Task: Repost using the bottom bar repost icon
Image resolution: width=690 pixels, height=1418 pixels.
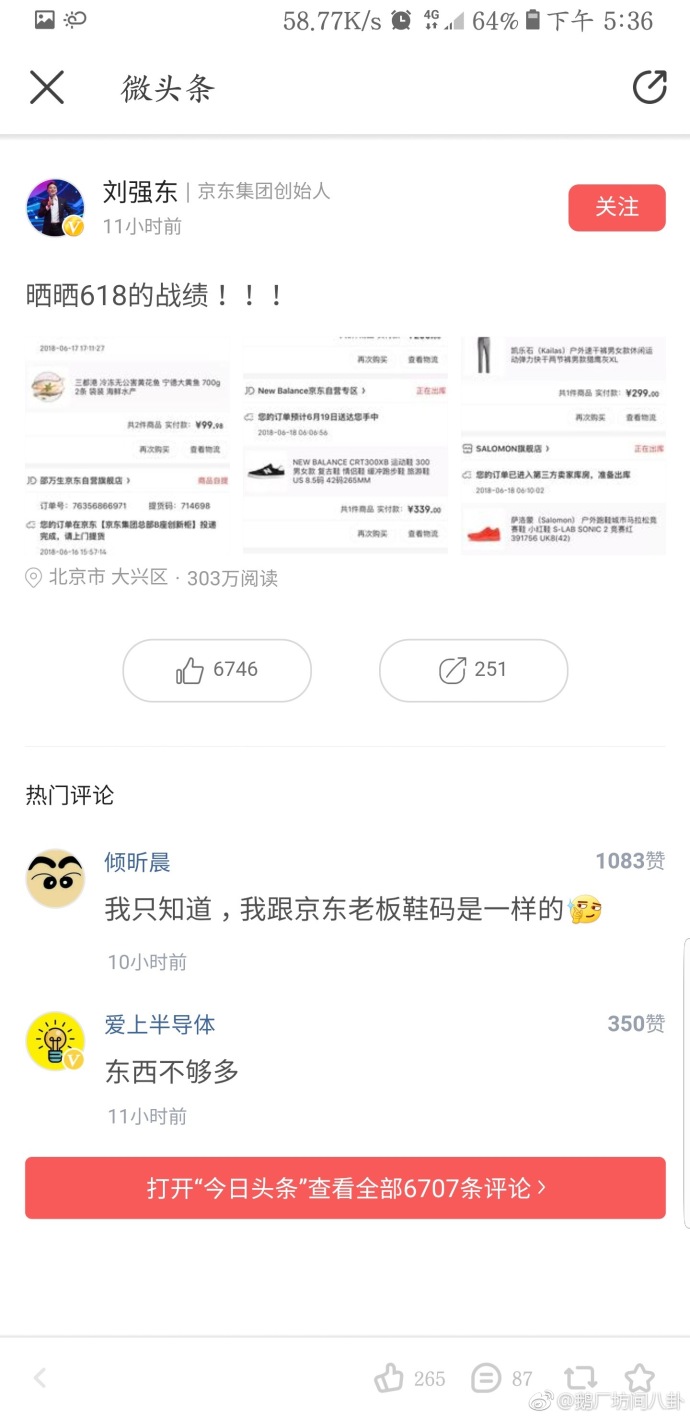Action: [580, 1379]
